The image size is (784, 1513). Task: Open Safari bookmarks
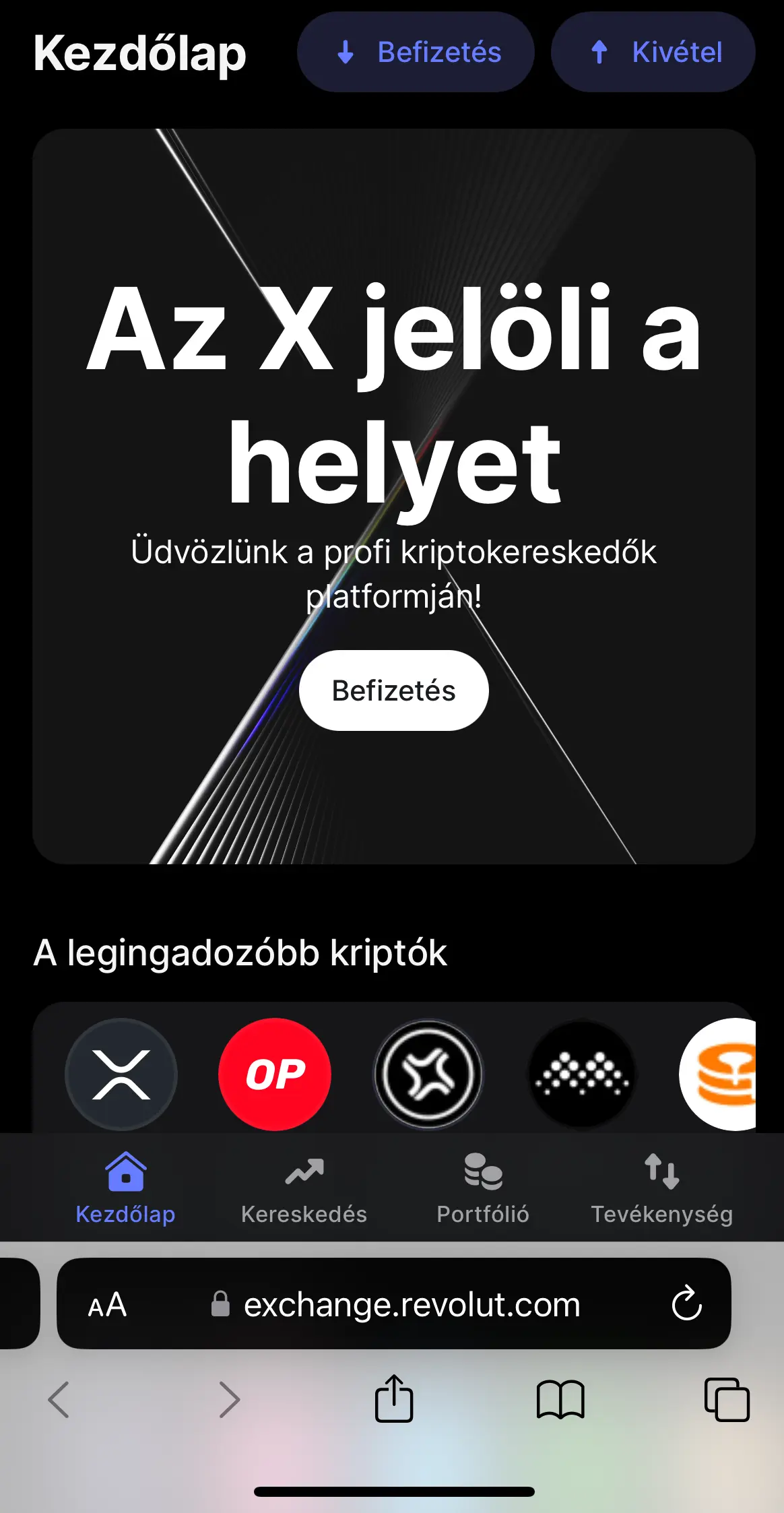point(560,1399)
